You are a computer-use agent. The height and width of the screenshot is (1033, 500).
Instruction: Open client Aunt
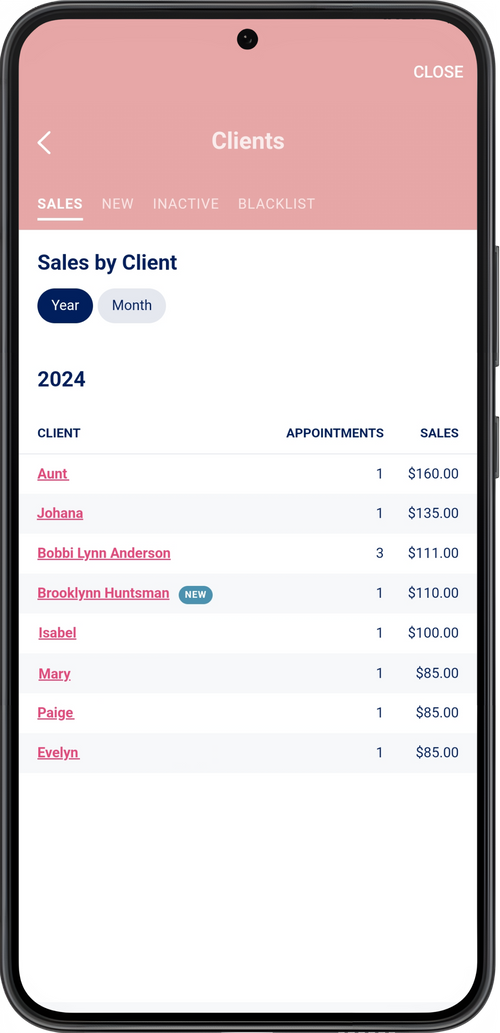click(x=53, y=474)
